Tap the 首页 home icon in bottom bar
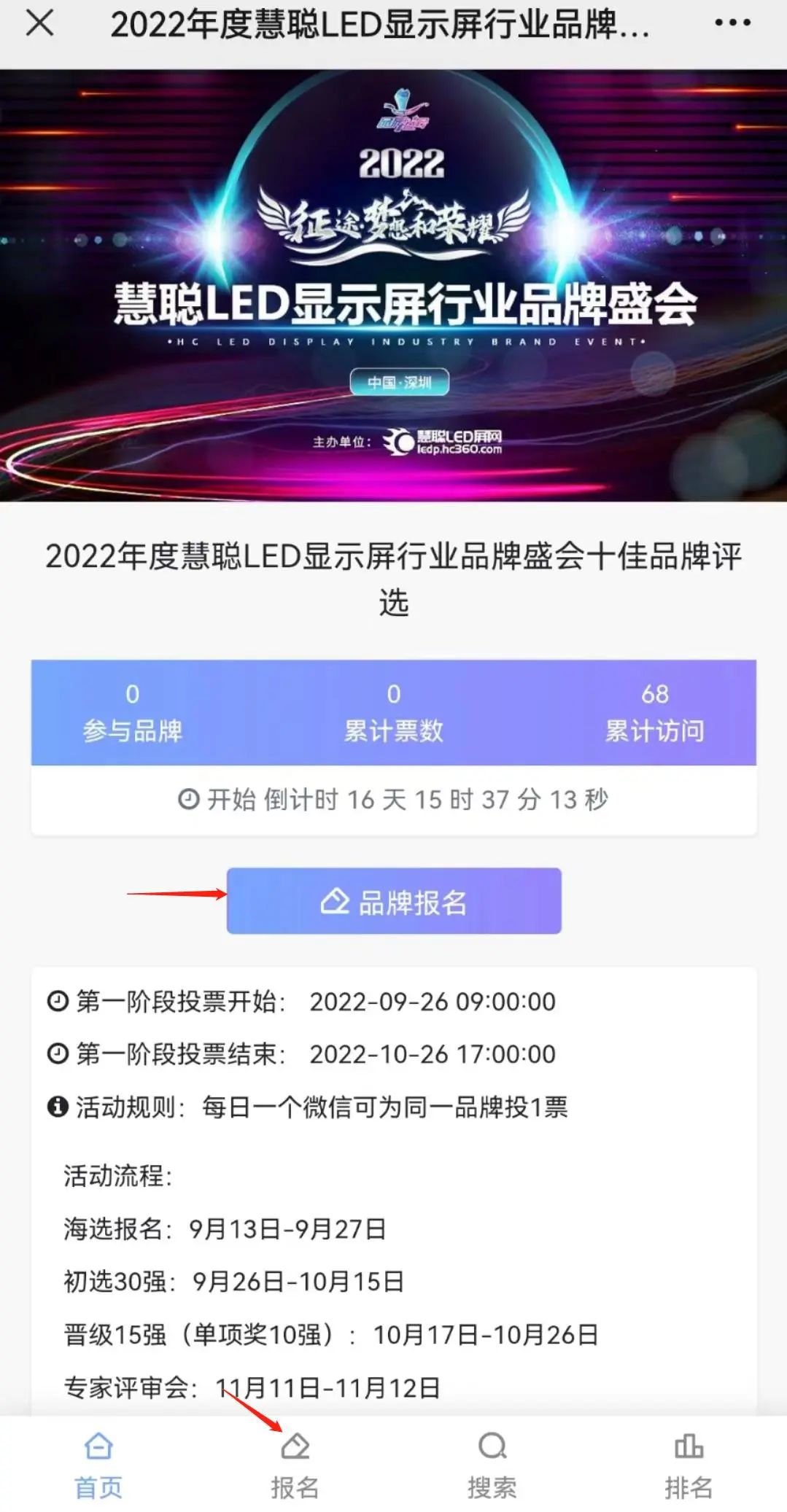 coord(98,1447)
